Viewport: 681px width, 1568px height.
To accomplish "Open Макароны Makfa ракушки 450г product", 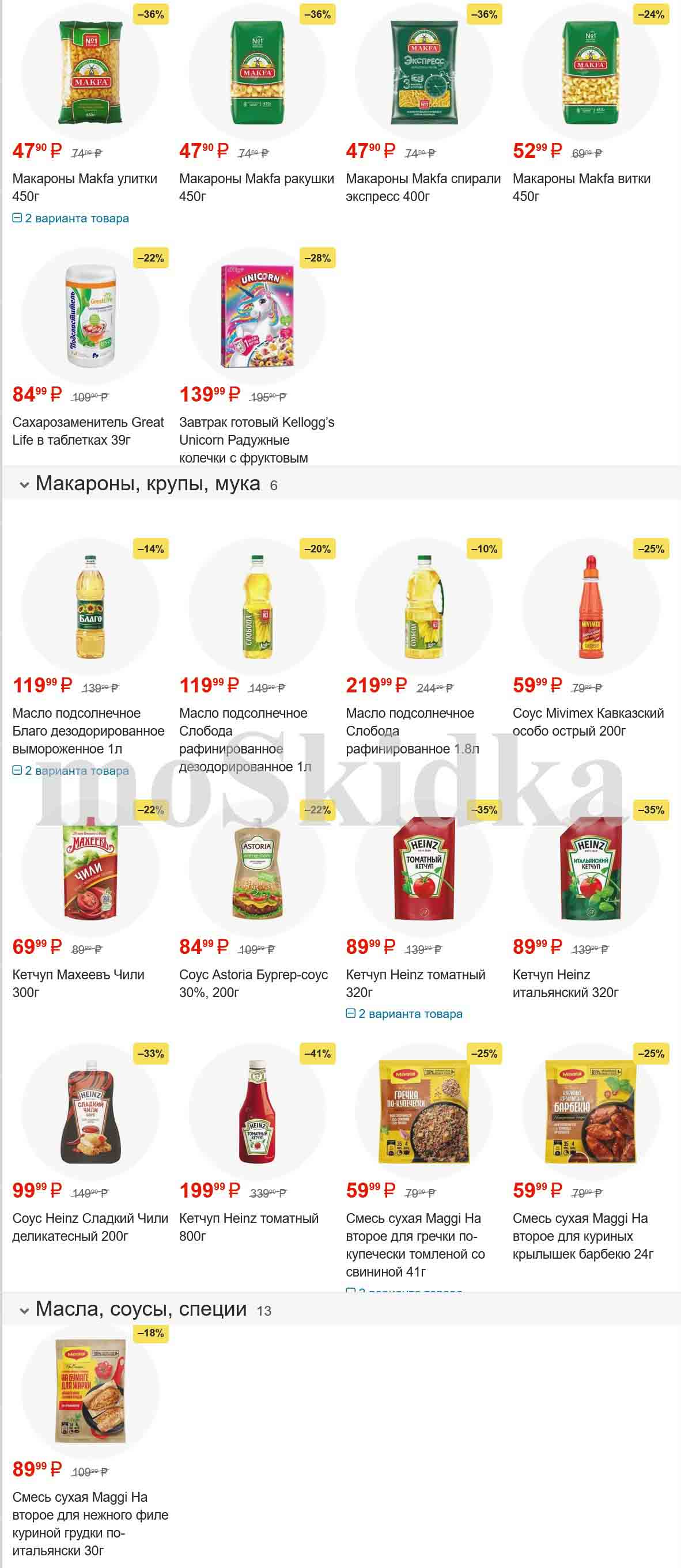I will [256, 187].
